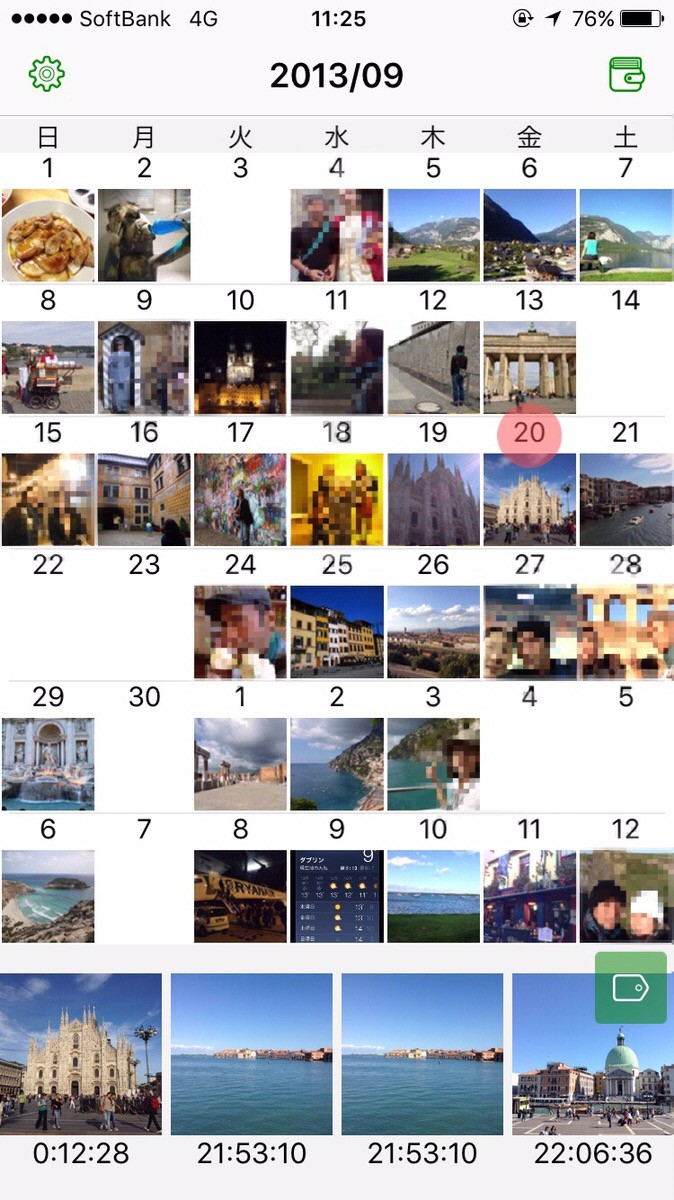
Task: Select day 29 Trevi Fountain photo
Action: [48, 763]
